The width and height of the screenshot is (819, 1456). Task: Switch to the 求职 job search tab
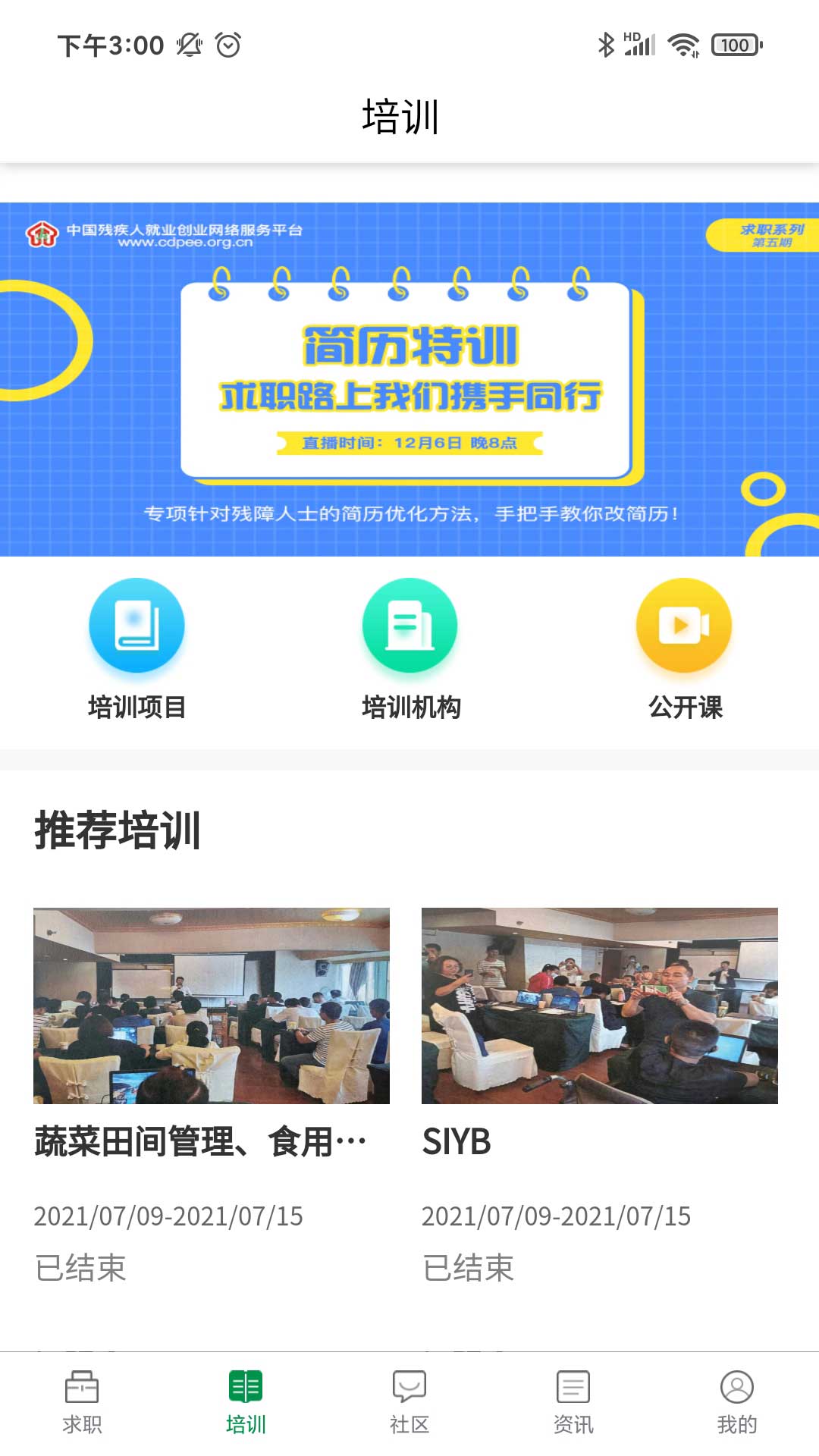[x=82, y=1403]
